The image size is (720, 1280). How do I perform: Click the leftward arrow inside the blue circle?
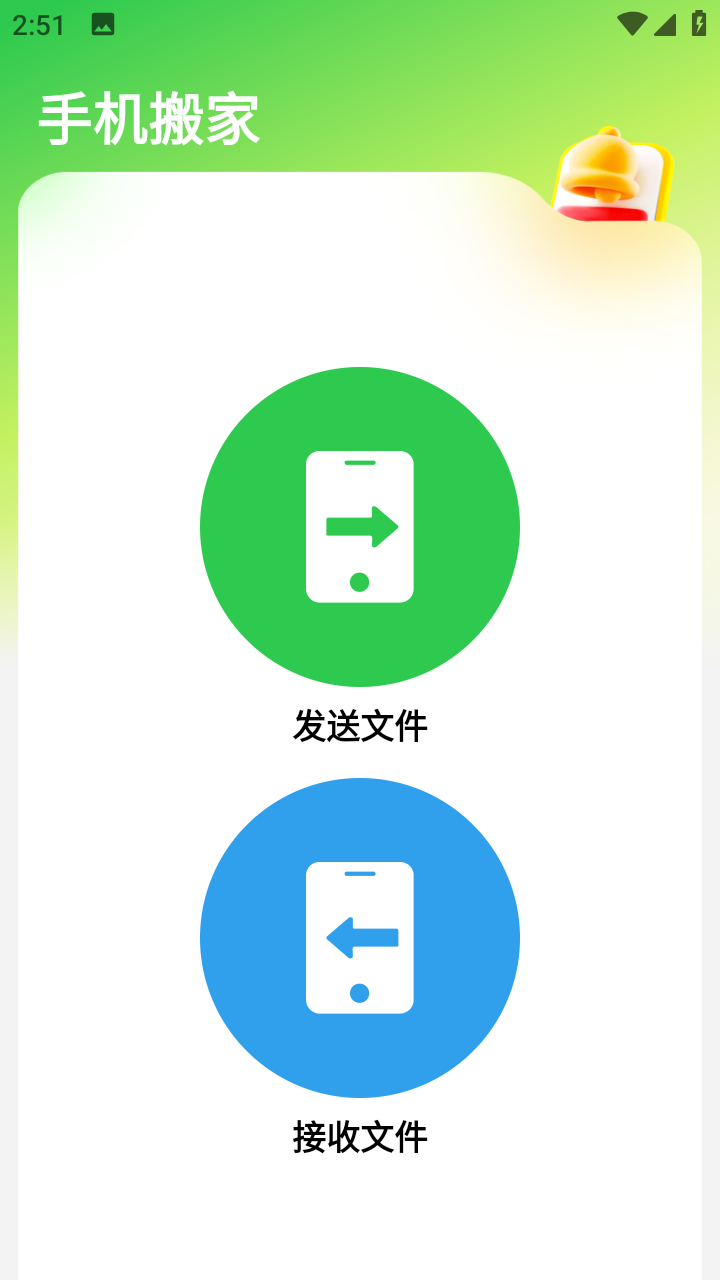click(x=362, y=936)
